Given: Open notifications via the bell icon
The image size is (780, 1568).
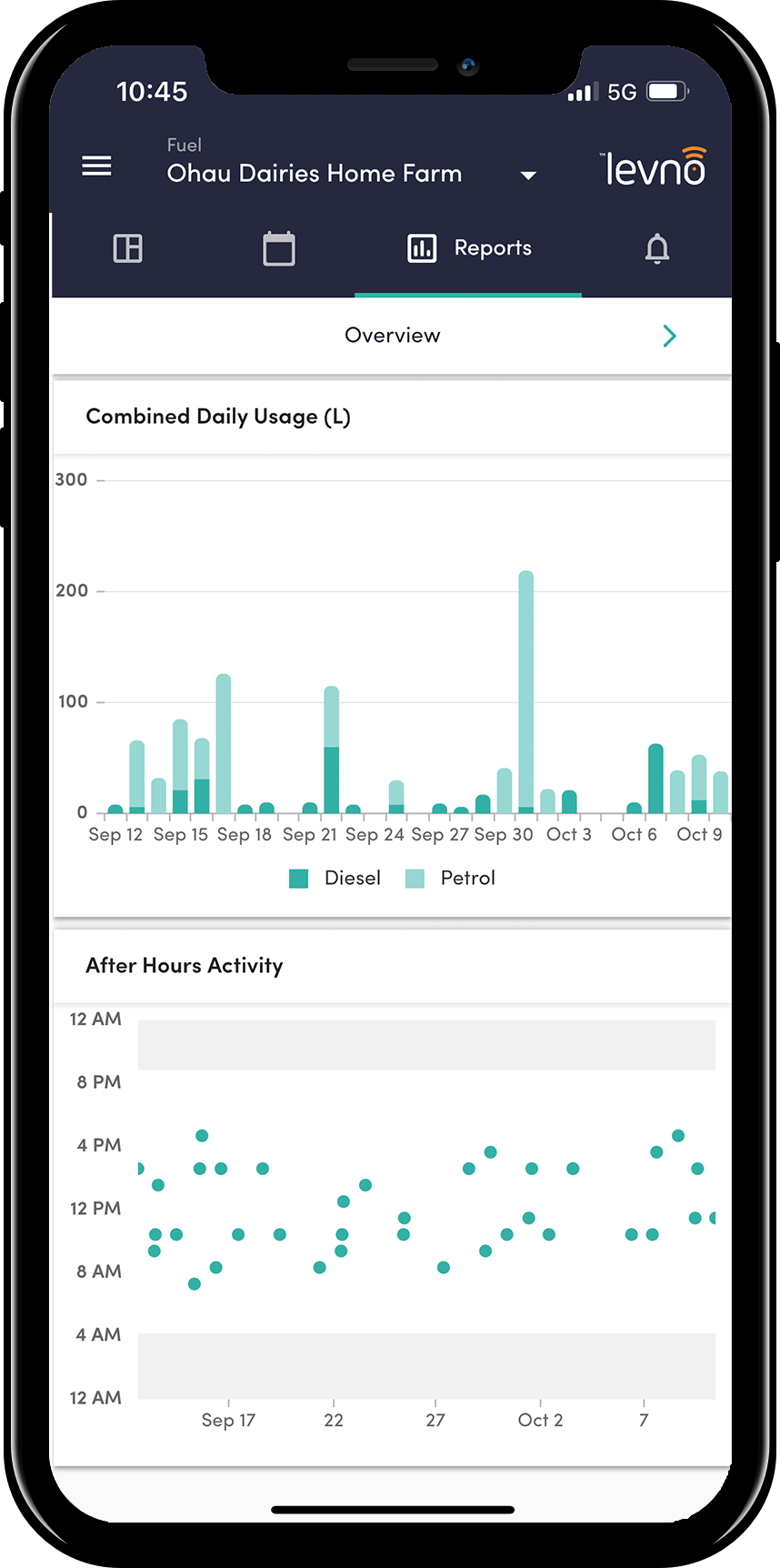Looking at the screenshot, I should [x=658, y=247].
